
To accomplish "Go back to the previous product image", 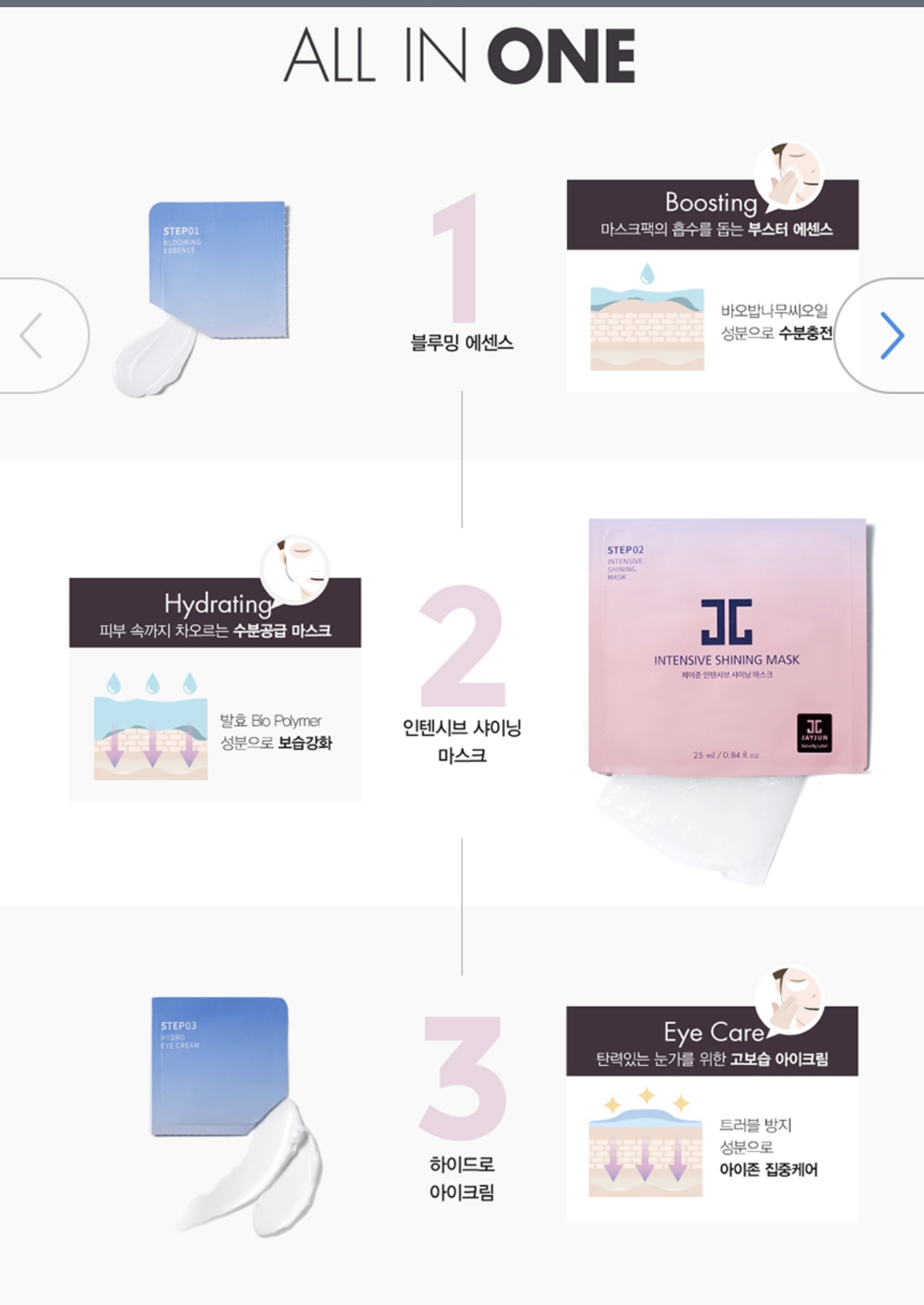I will [32, 336].
